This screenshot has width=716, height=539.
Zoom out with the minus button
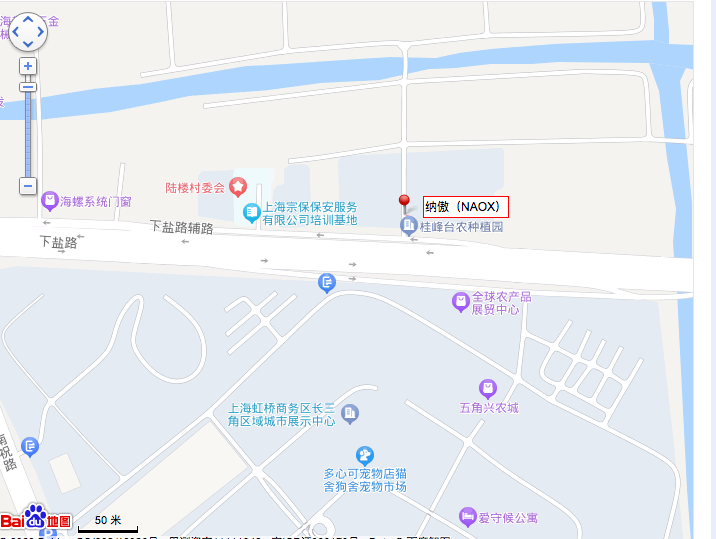click(28, 185)
